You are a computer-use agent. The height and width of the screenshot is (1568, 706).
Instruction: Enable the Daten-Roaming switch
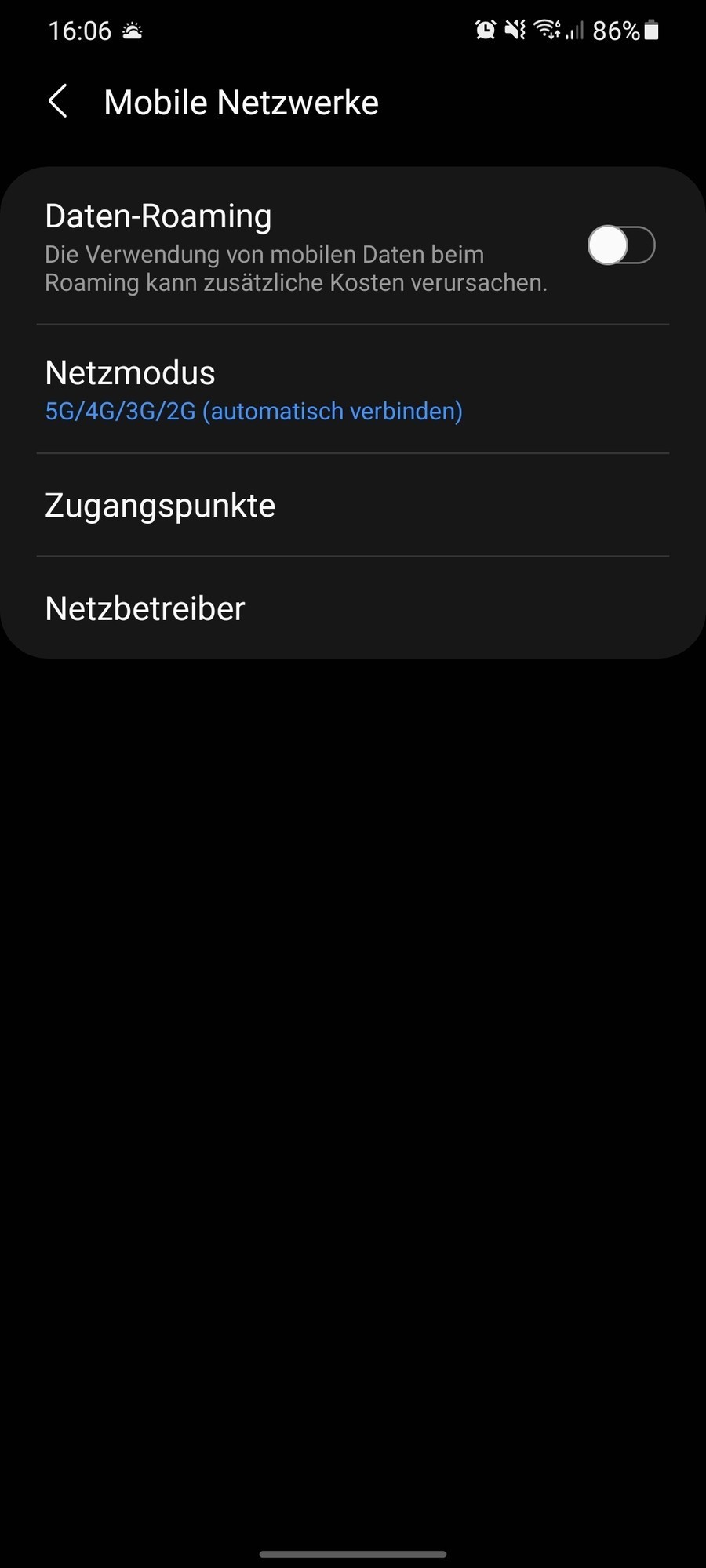620,245
